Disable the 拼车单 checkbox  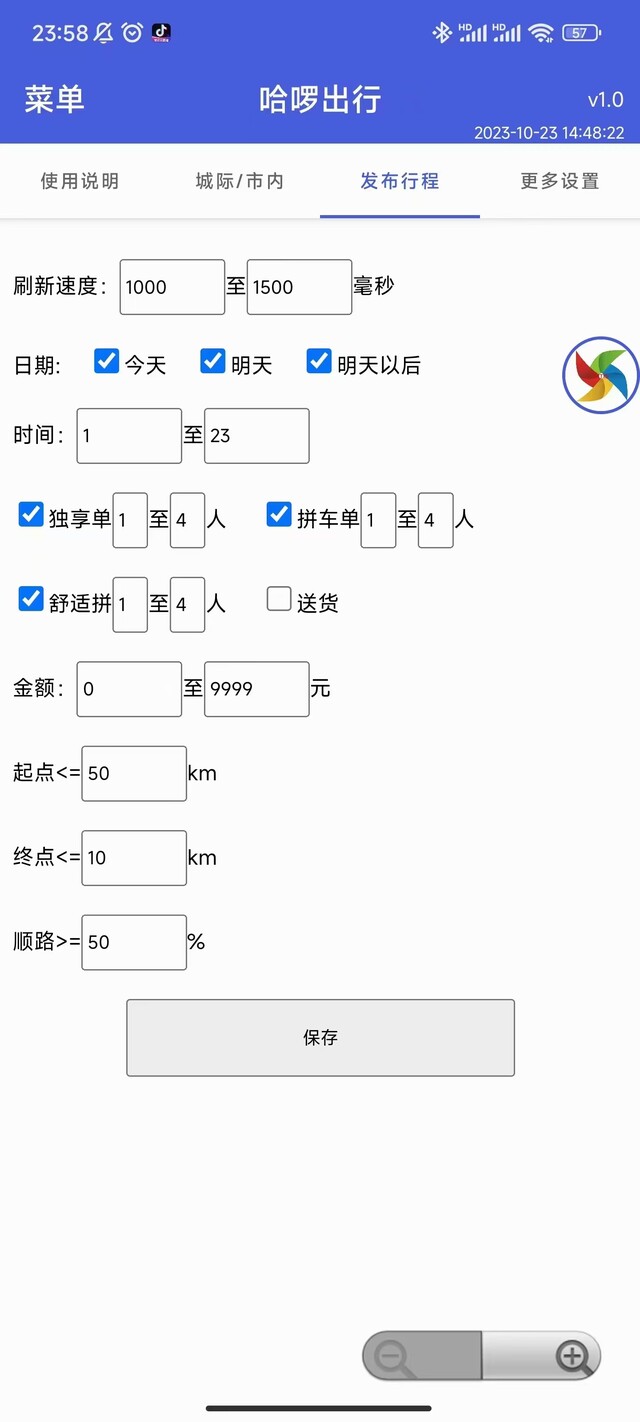[x=279, y=515]
